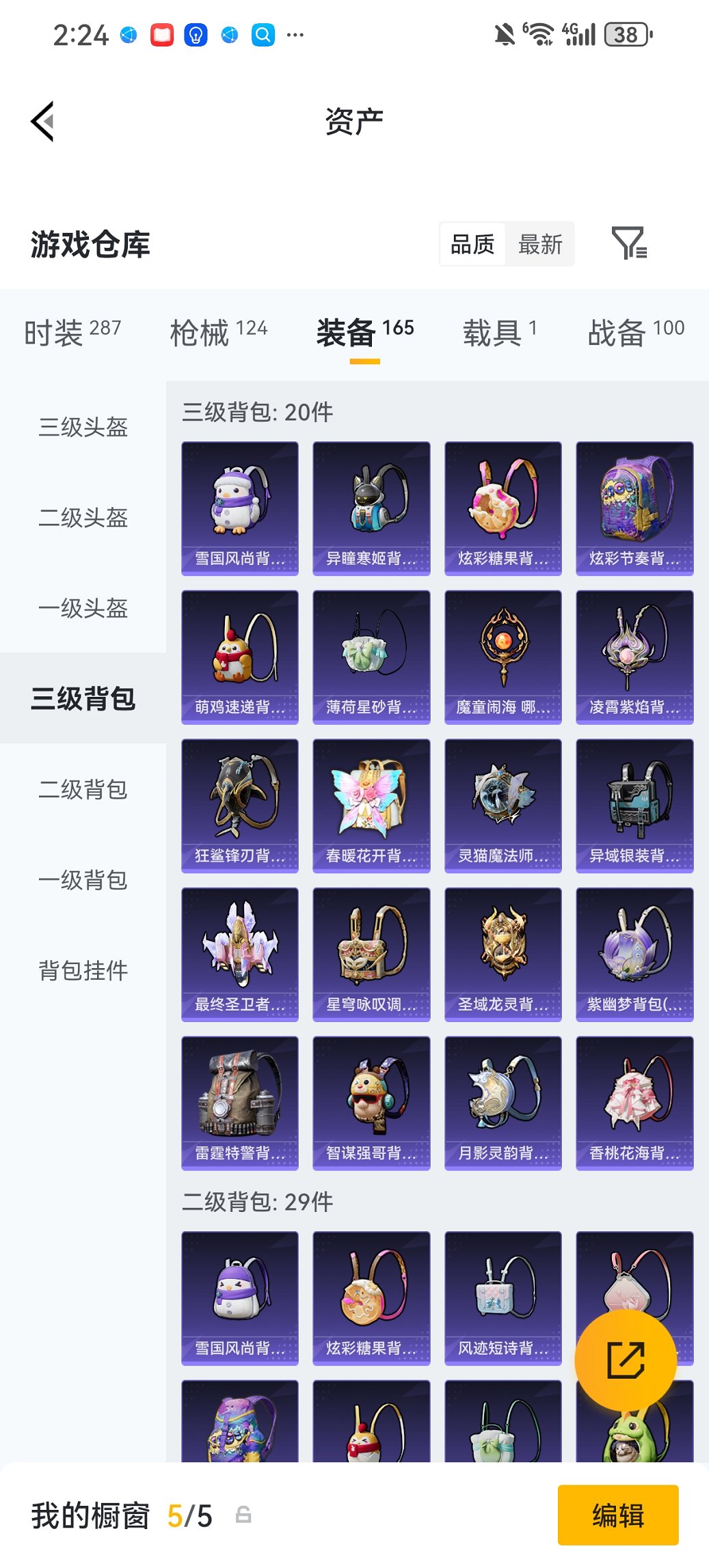Sort the warehouse by 最新
This screenshot has width=709, height=1568.
(539, 244)
